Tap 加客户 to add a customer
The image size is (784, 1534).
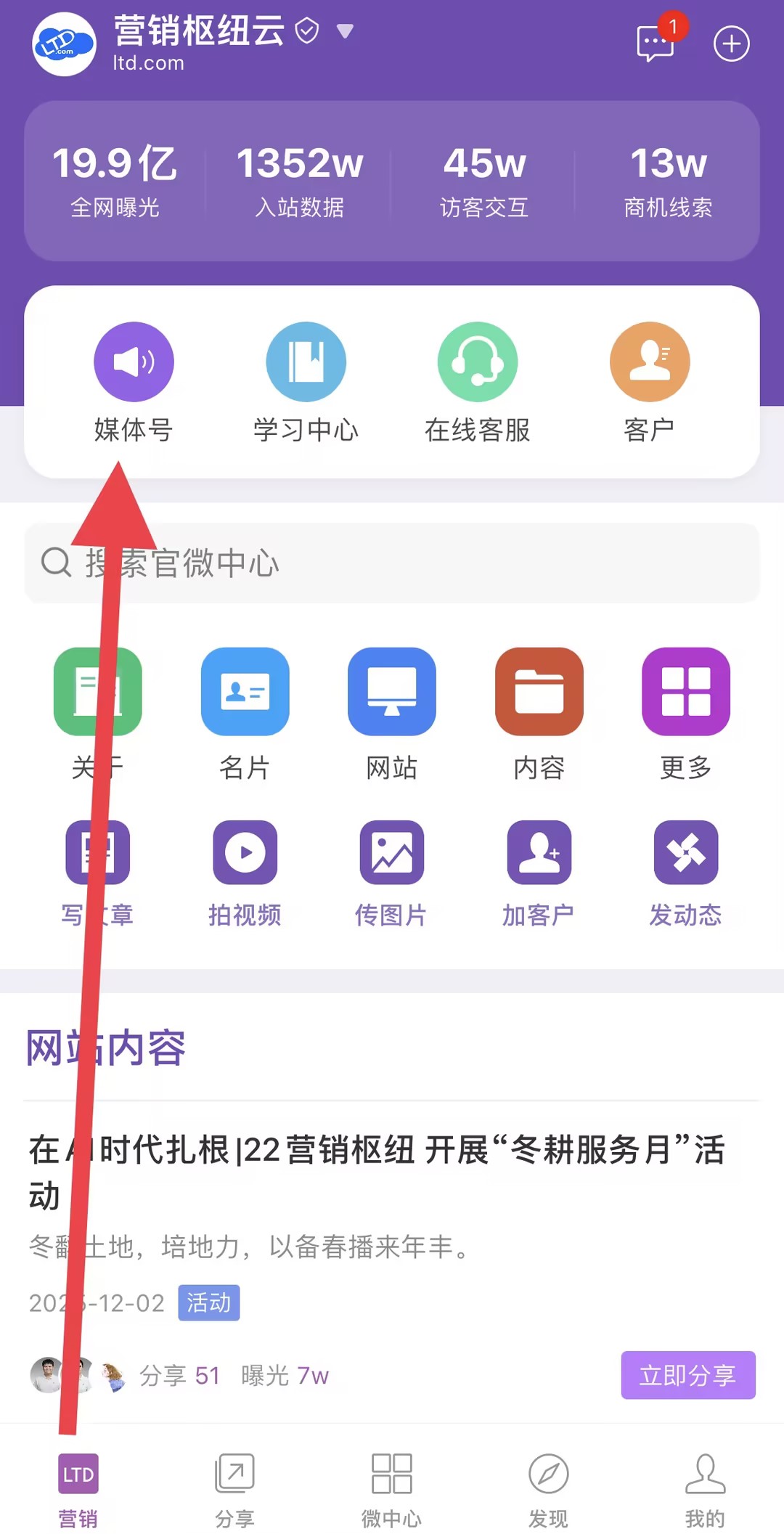(x=539, y=873)
